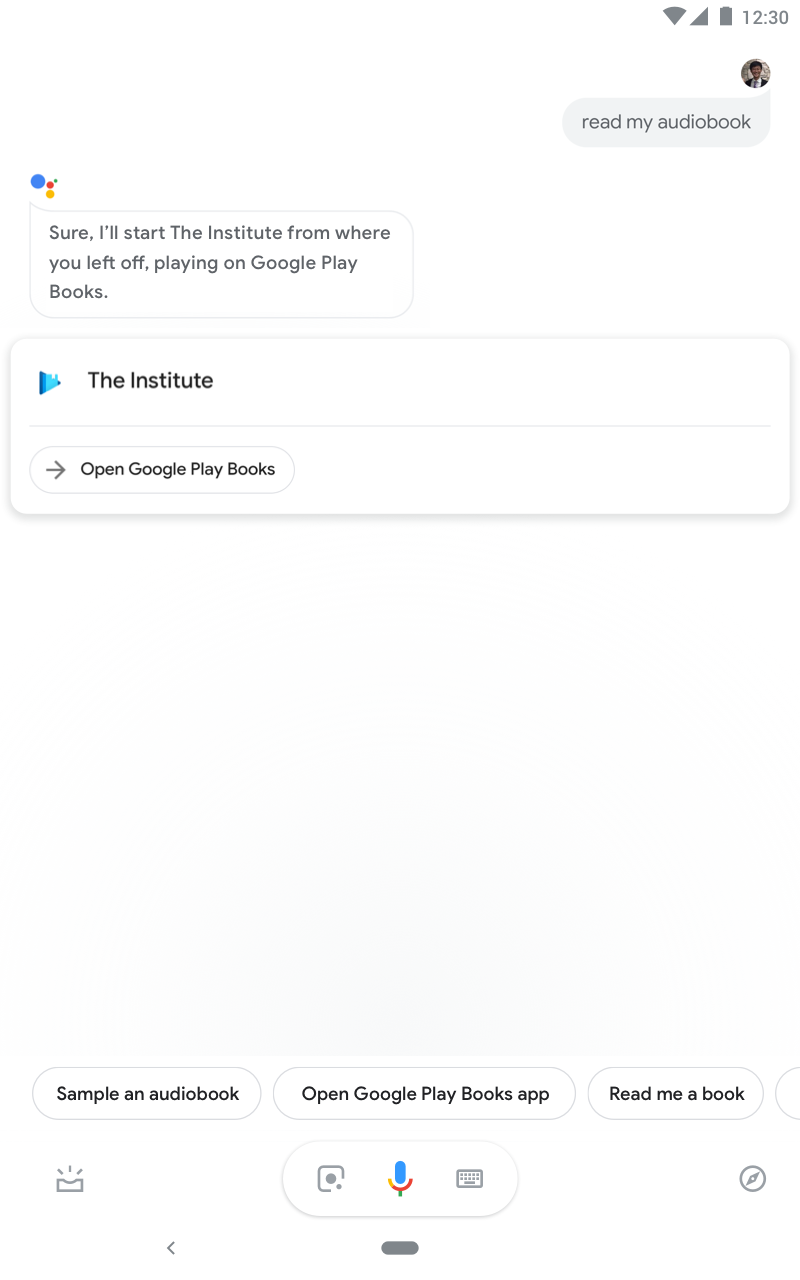Choose the Open Google Play Books app chip
Image resolution: width=800 pixels, height=1280 pixels.
pos(424,1093)
